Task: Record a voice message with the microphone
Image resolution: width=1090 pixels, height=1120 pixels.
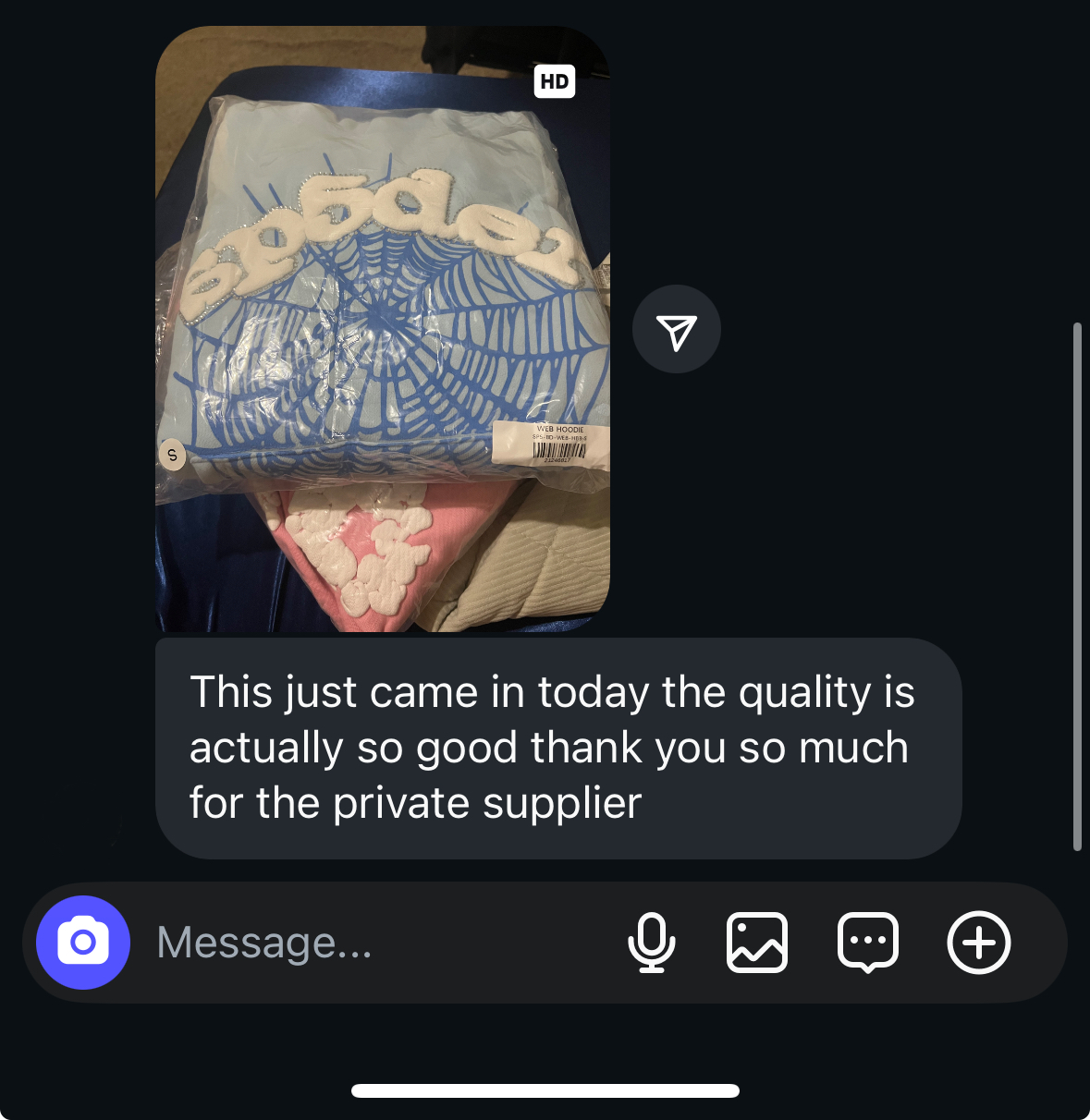Action: 652,943
